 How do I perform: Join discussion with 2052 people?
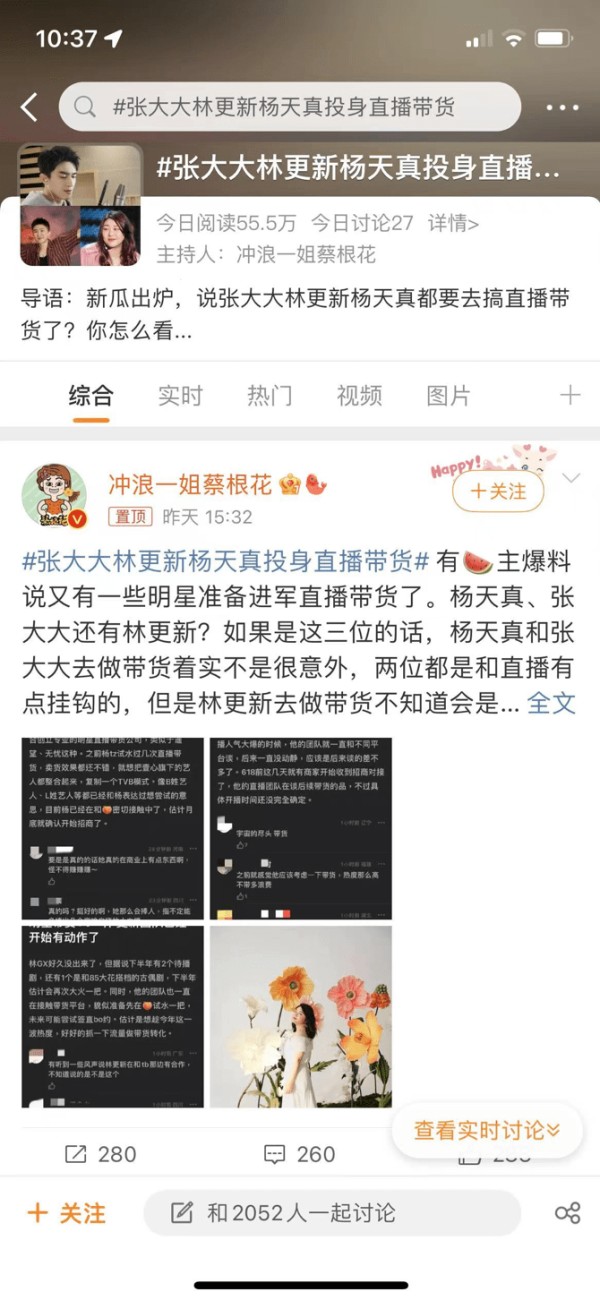point(332,1213)
